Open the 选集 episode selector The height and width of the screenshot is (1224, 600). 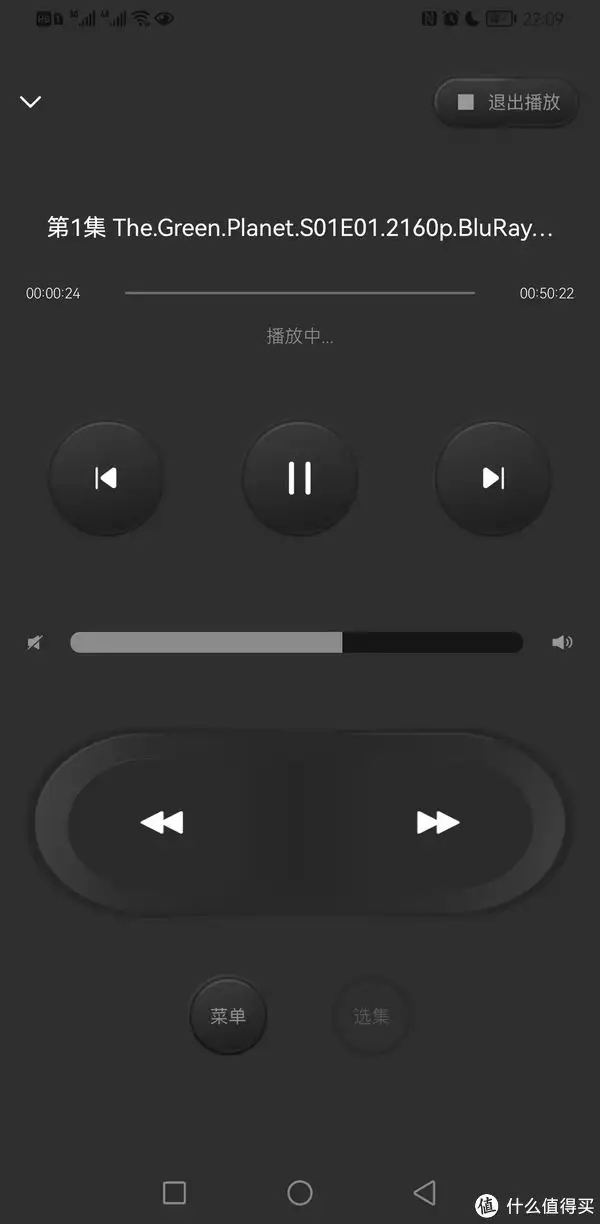371,1016
